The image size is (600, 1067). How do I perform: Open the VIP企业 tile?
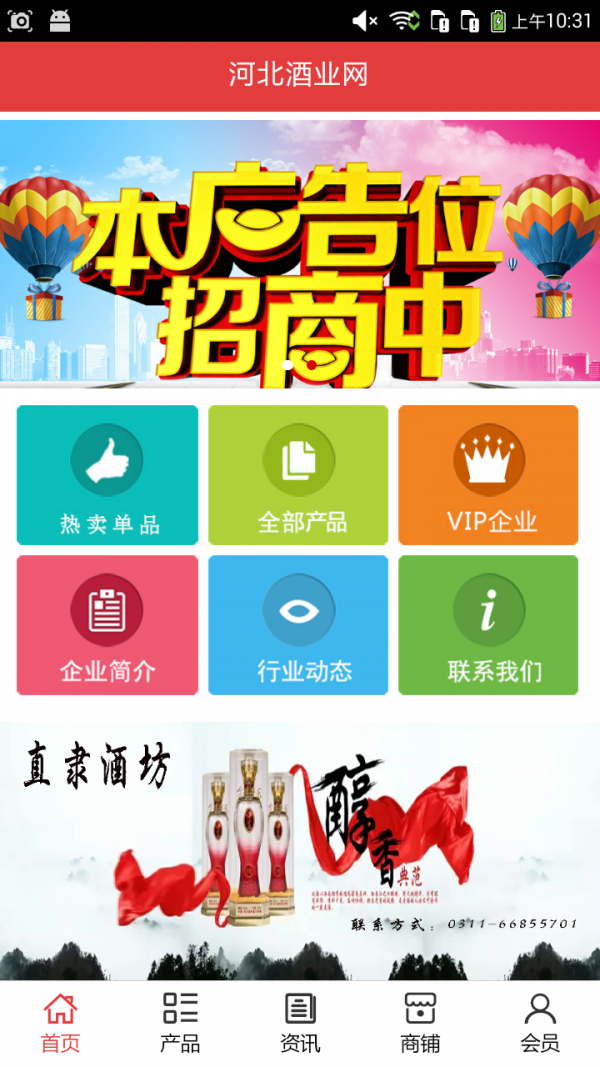488,475
